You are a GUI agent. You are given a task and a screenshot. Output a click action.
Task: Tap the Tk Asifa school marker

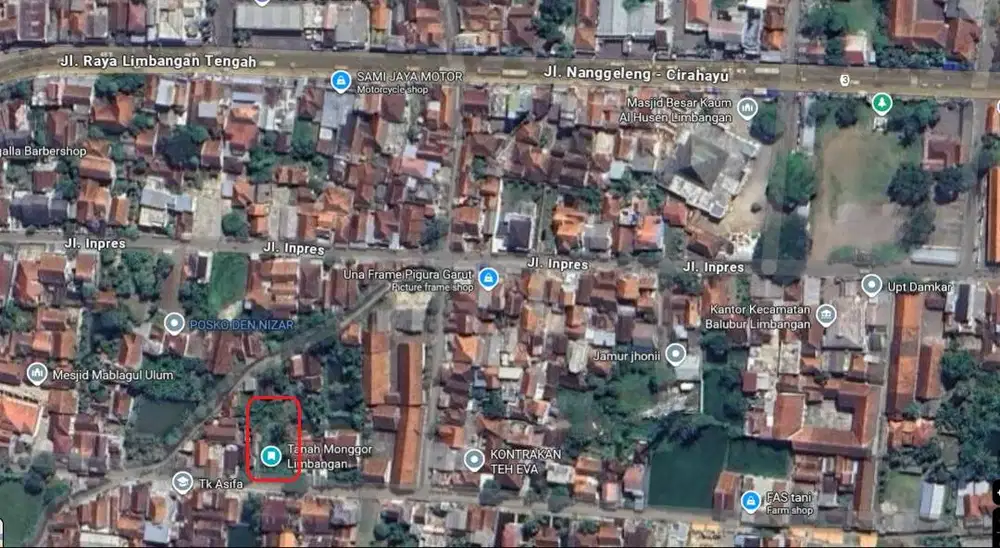tap(181, 483)
